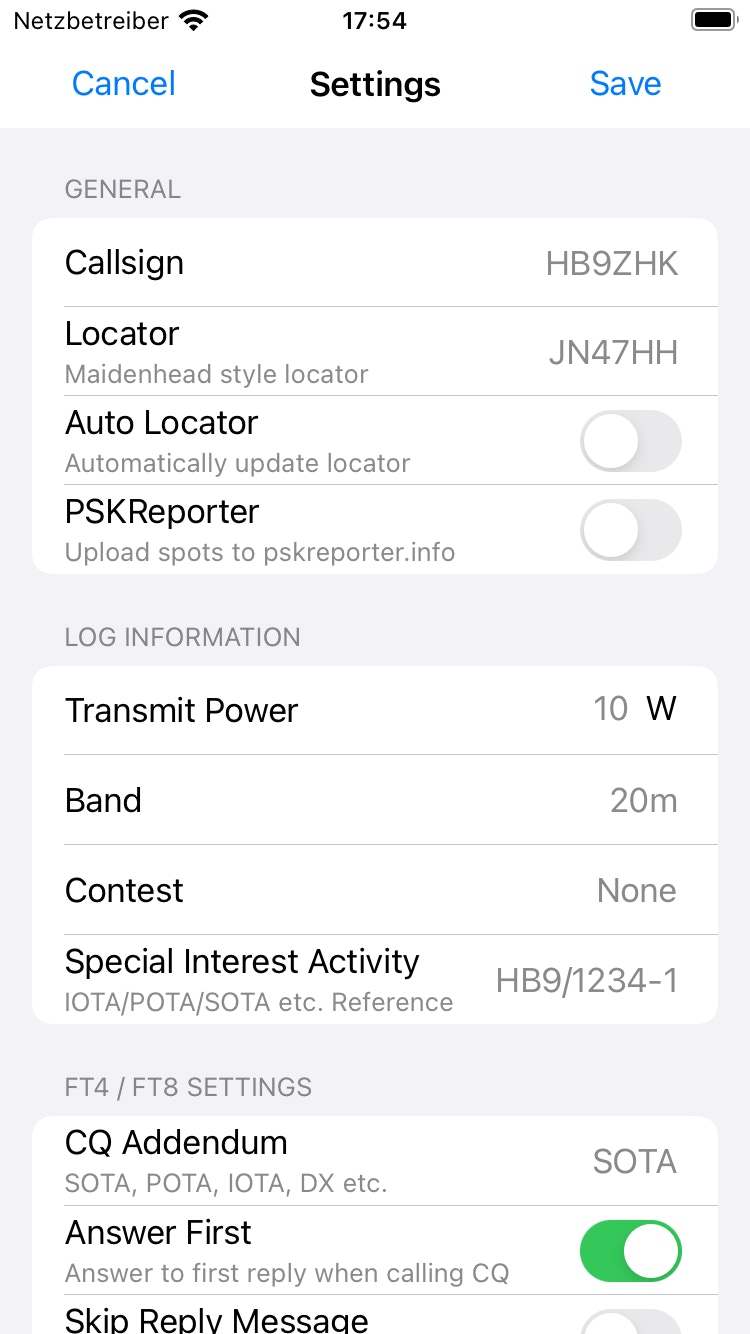Disable the Answer First switch
The height and width of the screenshot is (1334, 750).
click(x=630, y=1251)
